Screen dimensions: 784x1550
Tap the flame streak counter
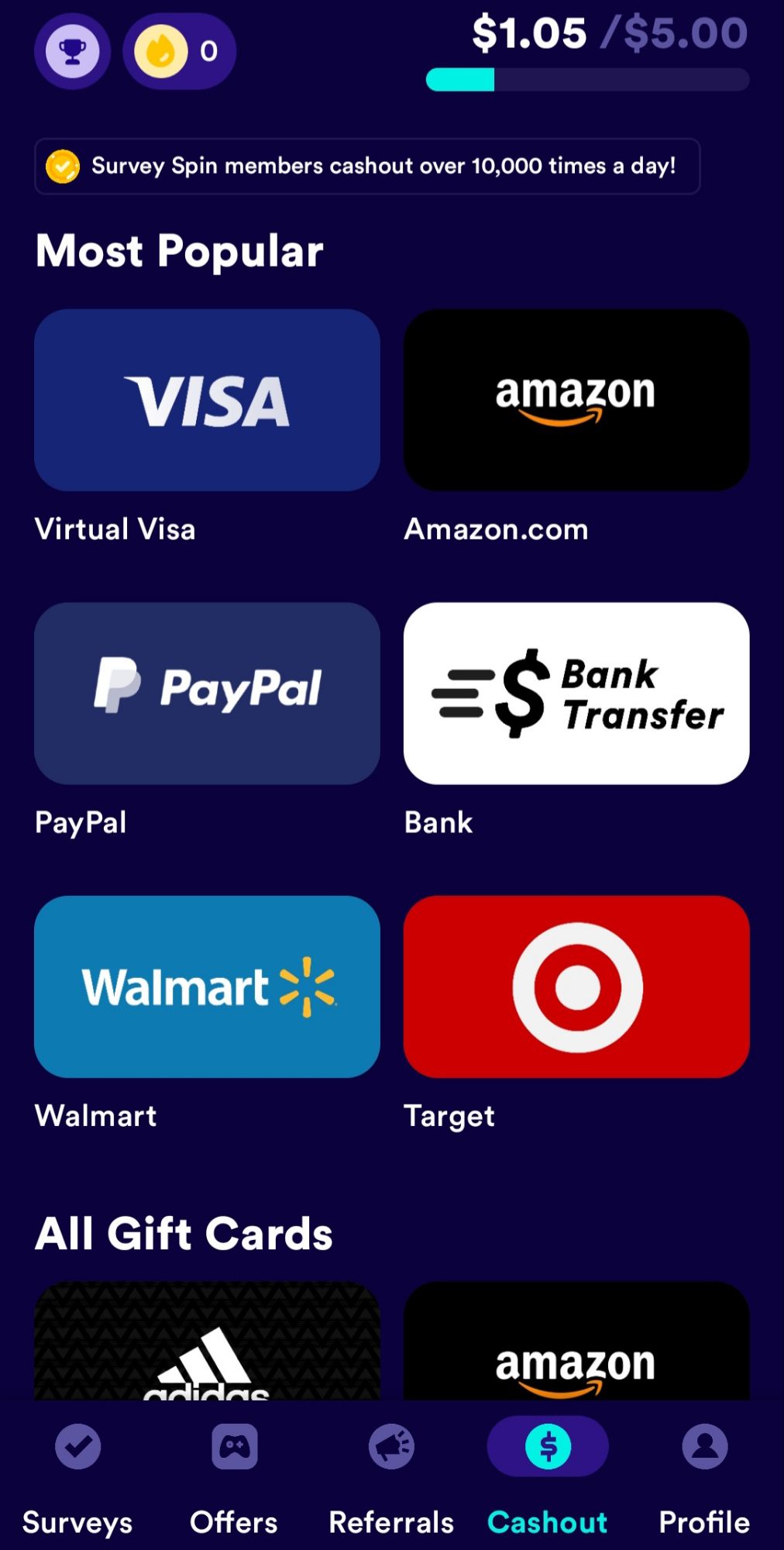pyautogui.click(x=179, y=51)
